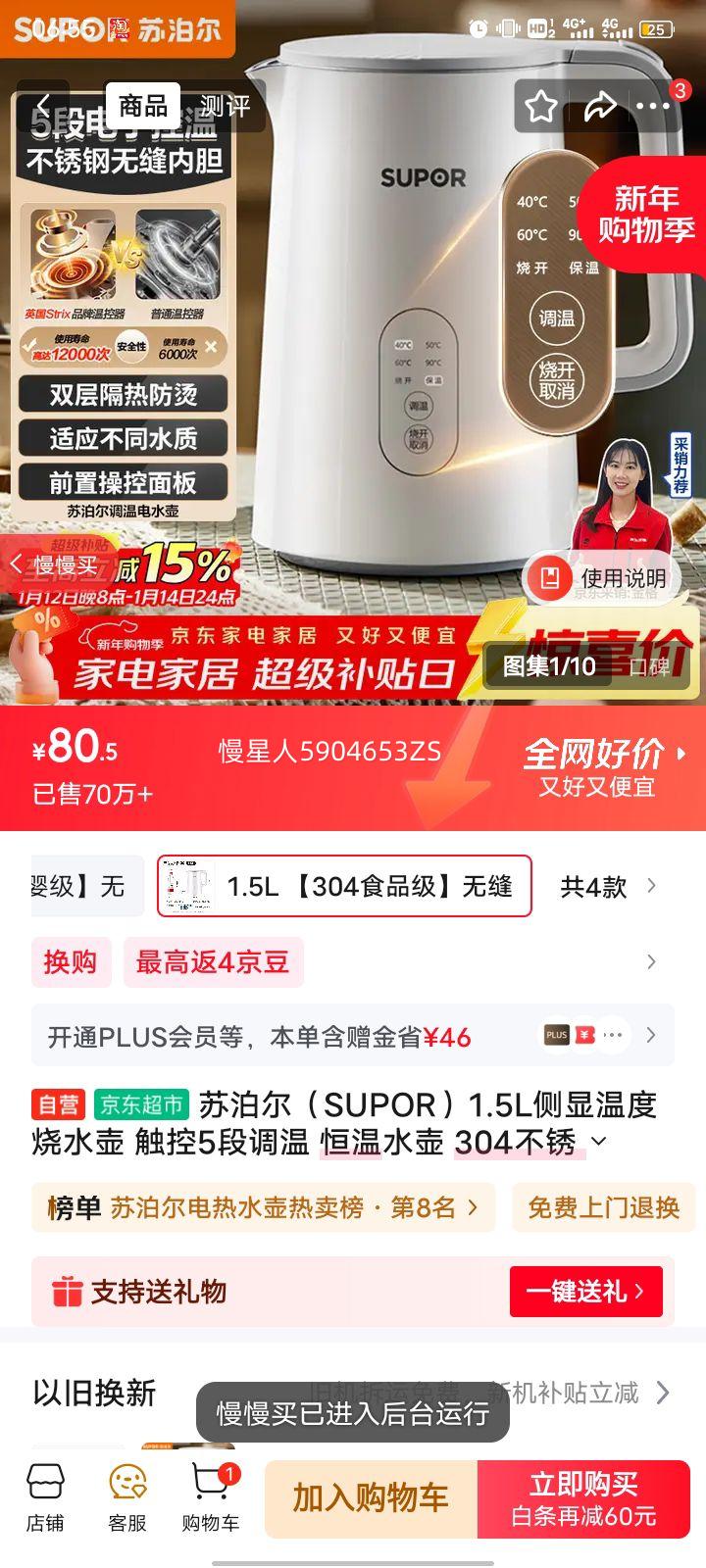Switch to the 测评 tab
Screen dimensions: 706x1568
click(225, 105)
